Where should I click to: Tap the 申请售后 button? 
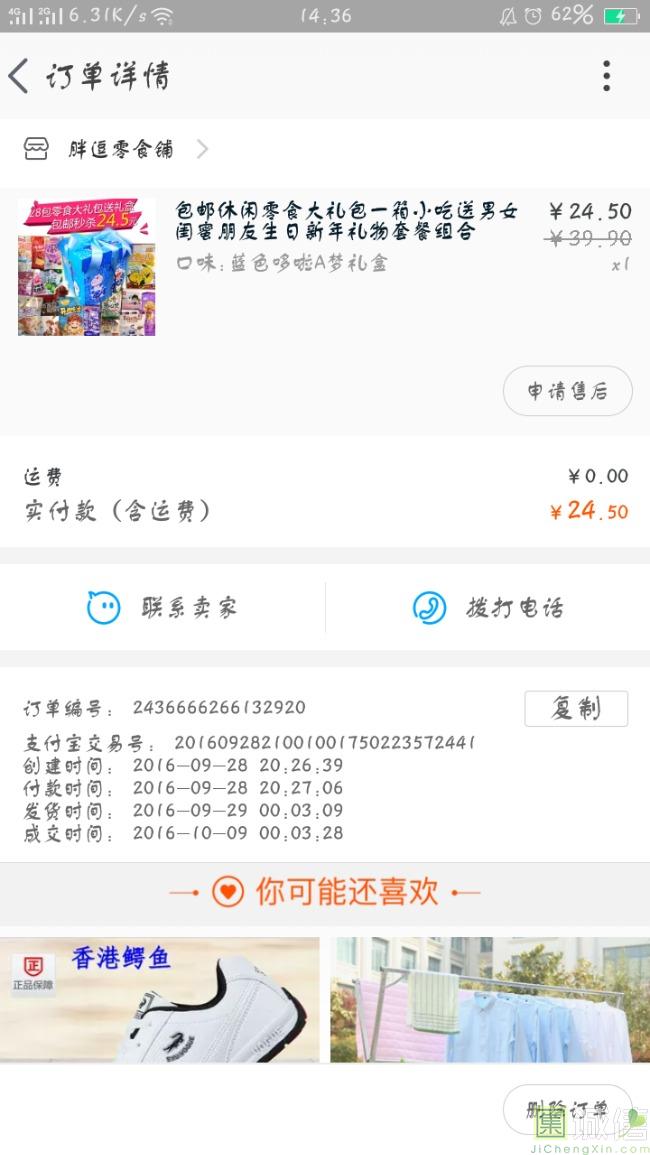(x=567, y=391)
